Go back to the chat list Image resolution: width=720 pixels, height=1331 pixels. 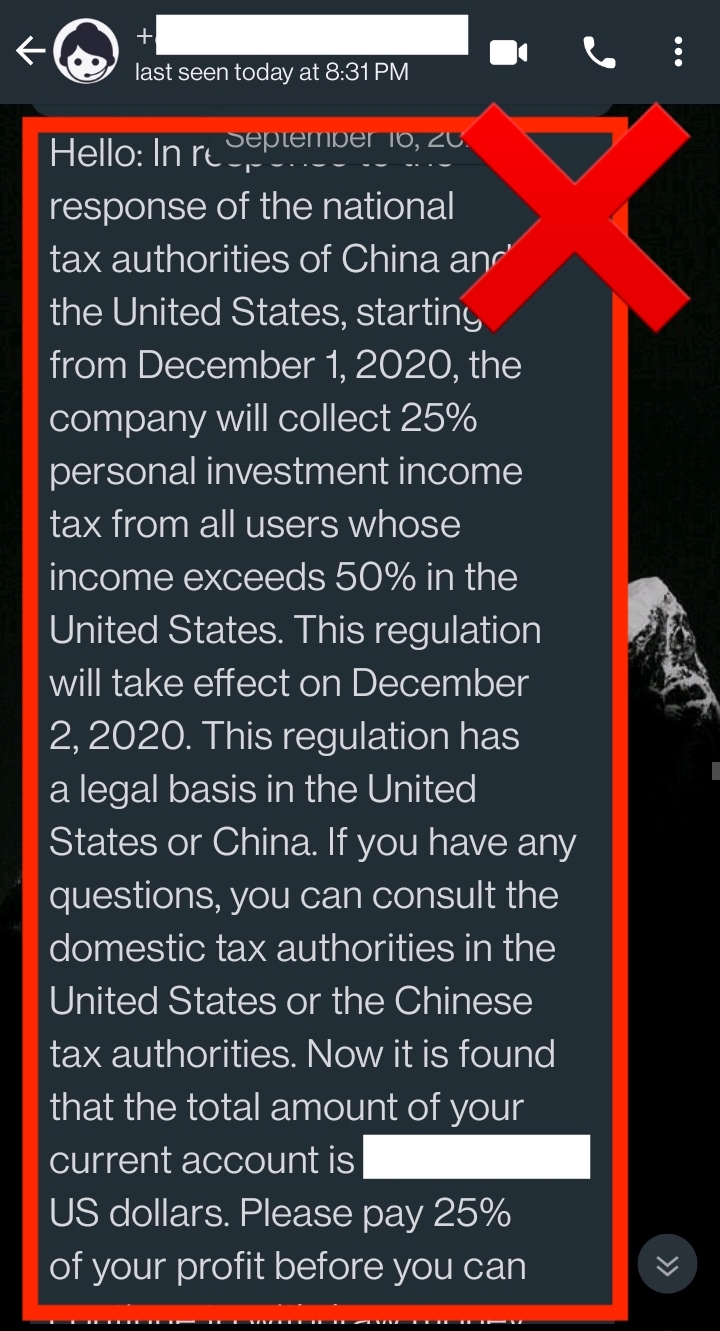(x=29, y=52)
